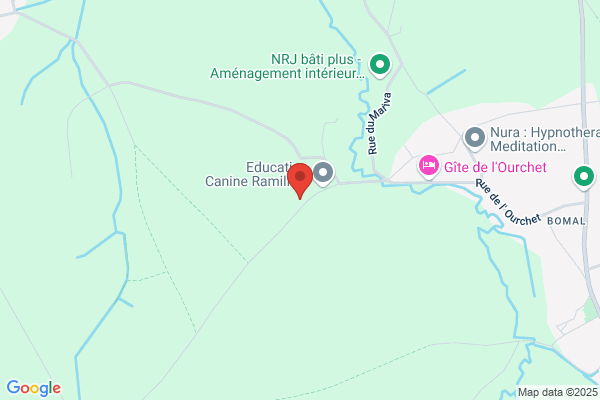Open the NRJ bâti plus place pin
Image resolution: width=600 pixels, height=400 pixels.
[380, 65]
